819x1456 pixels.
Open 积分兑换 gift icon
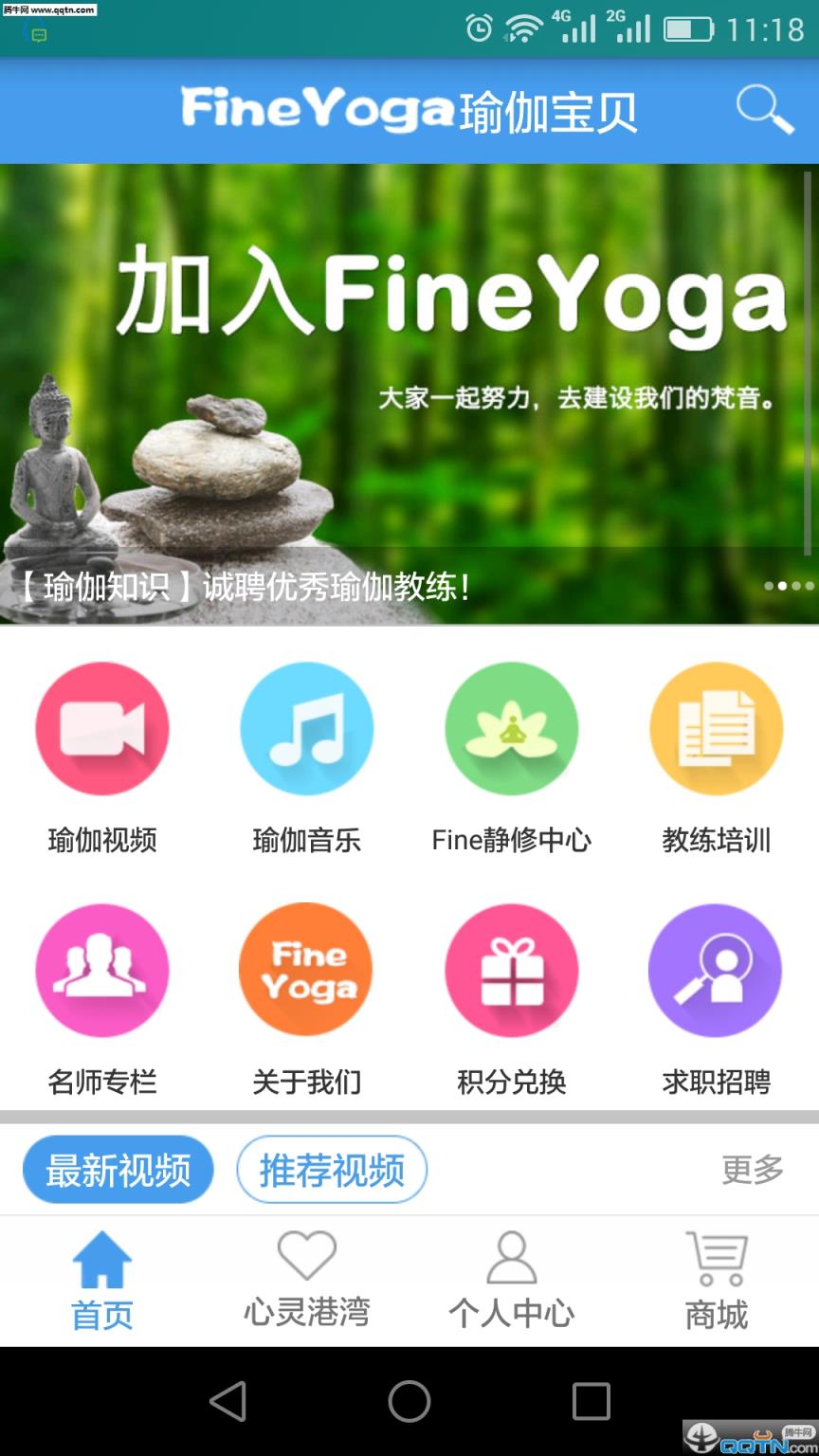click(512, 970)
